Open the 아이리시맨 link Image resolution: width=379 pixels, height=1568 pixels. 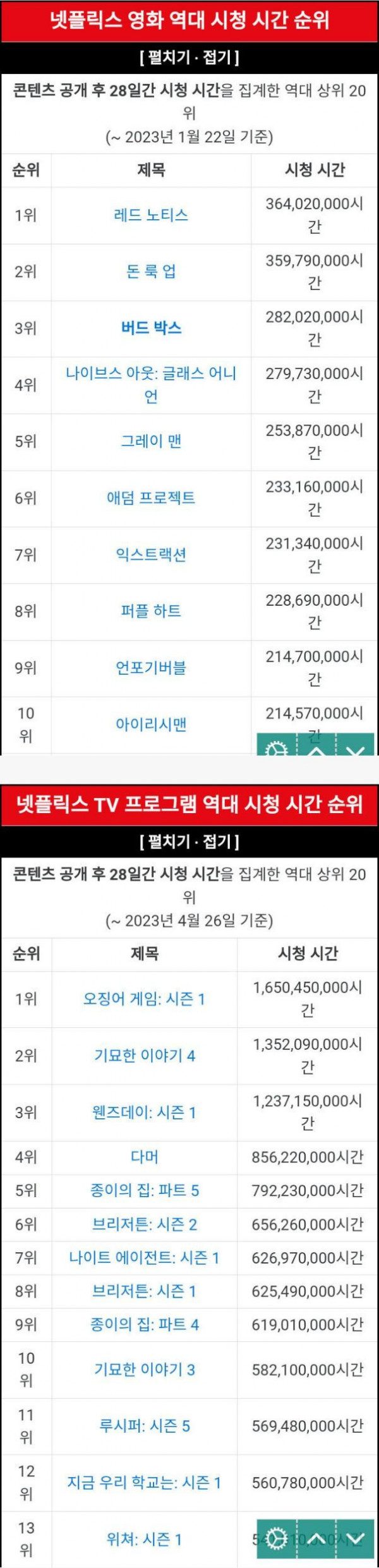coord(151,724)
